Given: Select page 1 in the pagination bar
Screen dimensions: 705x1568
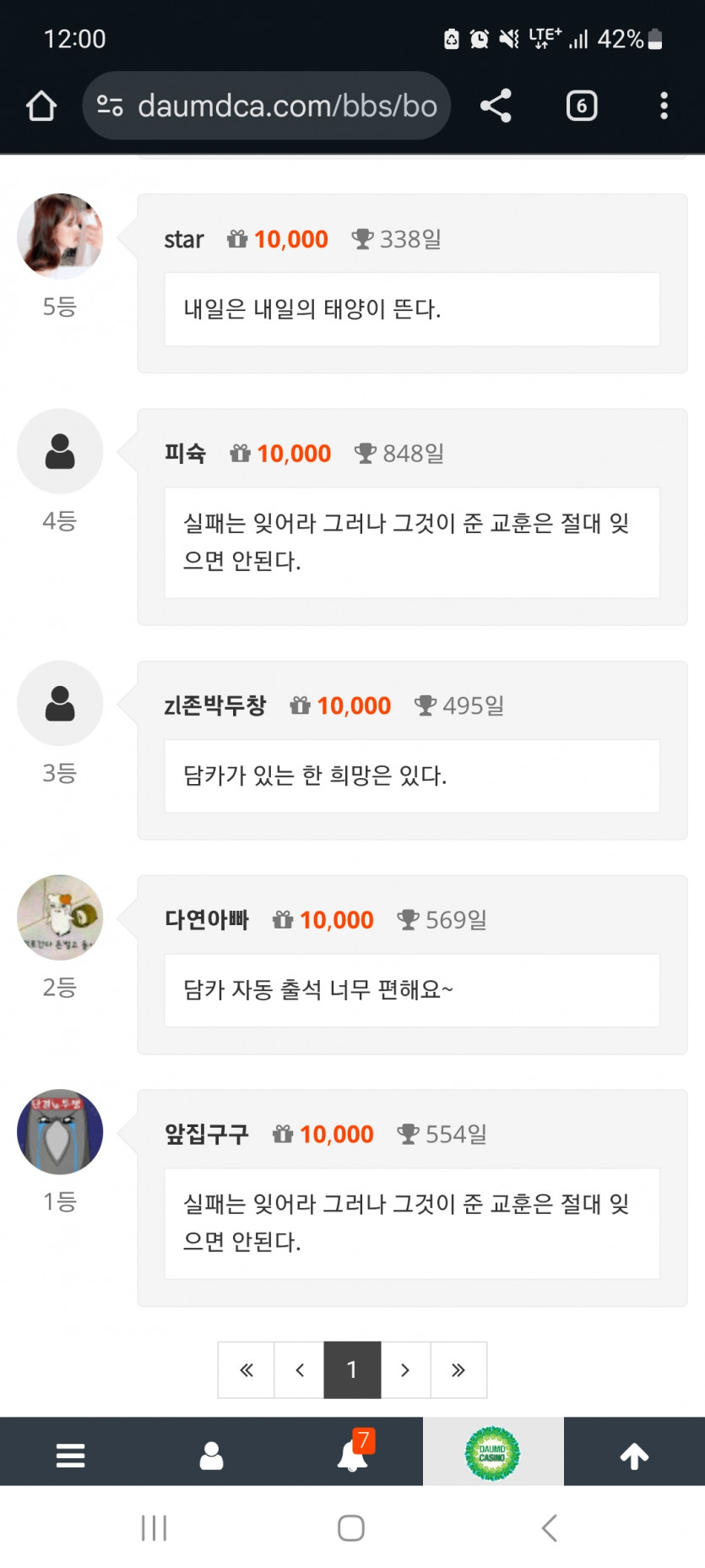Looking at the screenshot, I should pos(352,1369).
